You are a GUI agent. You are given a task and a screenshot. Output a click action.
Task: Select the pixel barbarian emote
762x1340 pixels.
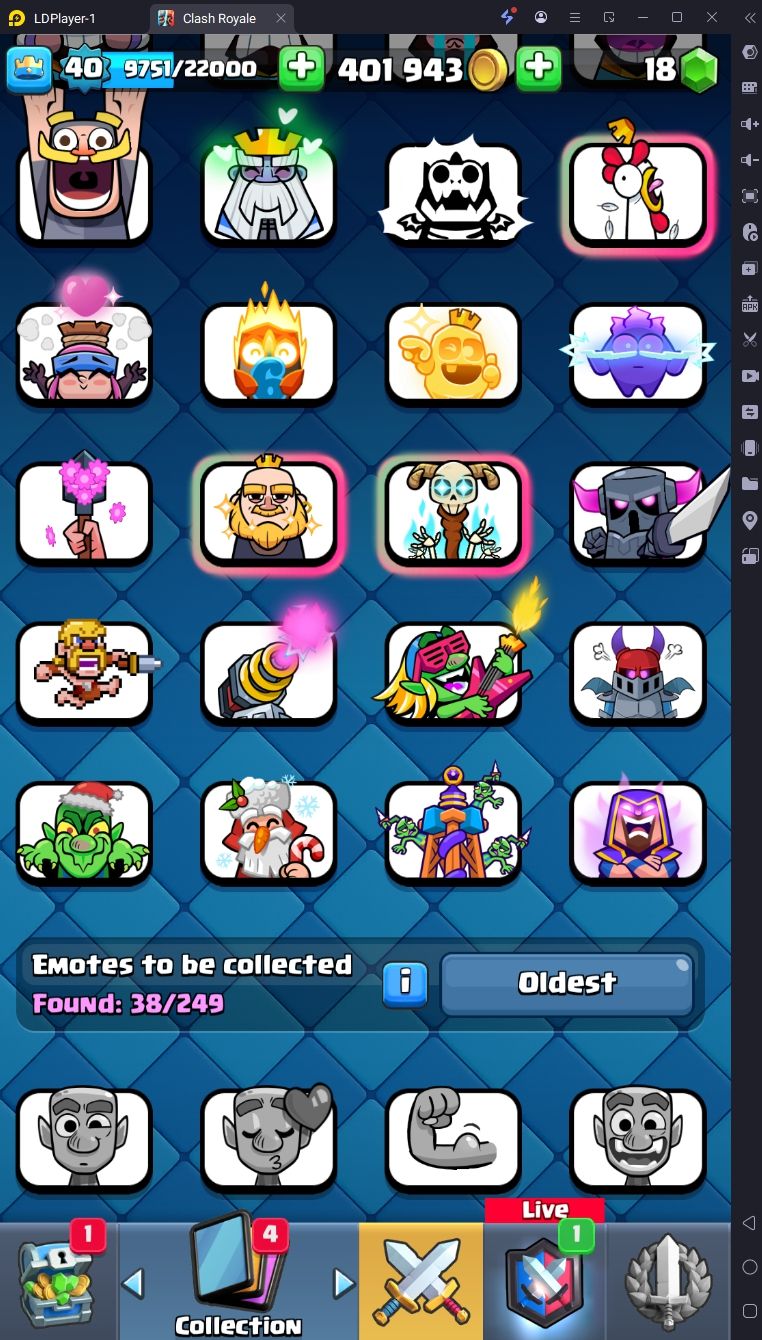tap(84, 673)
